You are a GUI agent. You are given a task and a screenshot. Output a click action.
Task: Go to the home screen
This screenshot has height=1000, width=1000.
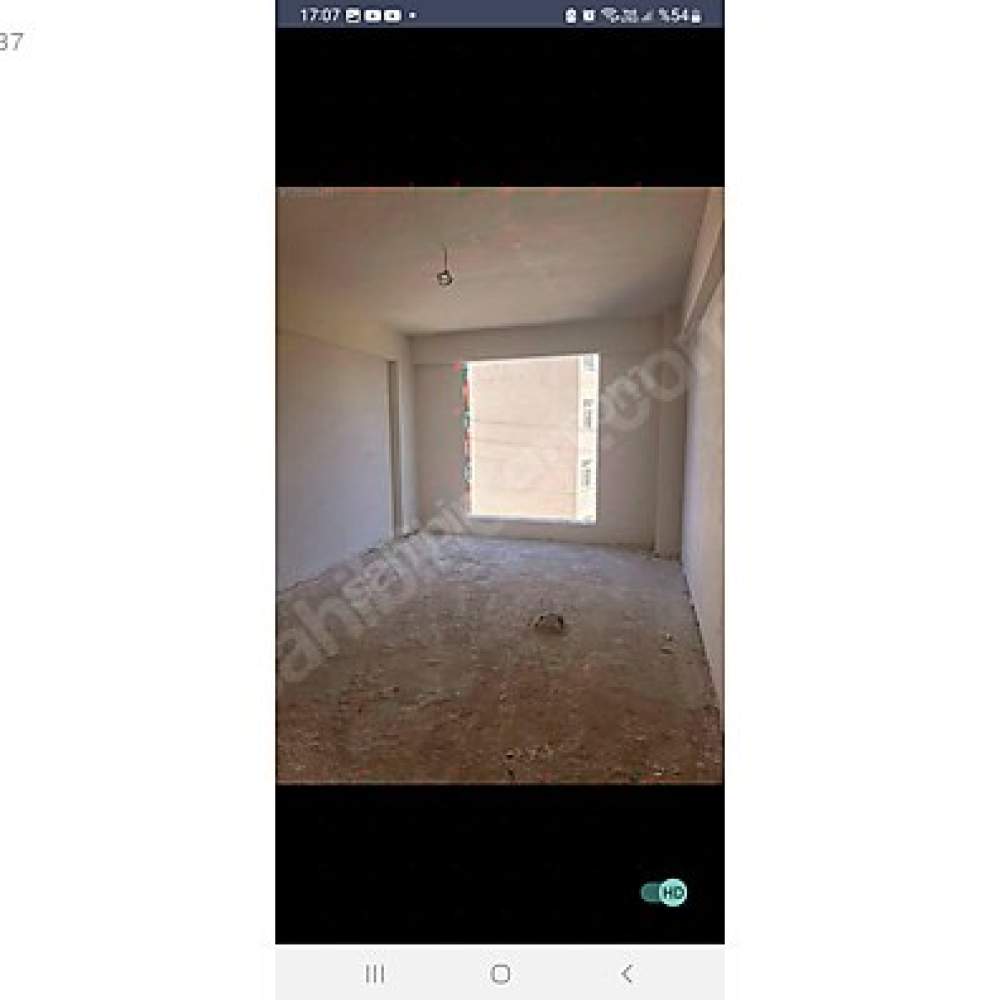pyautogui.click(x=501, y=973)
